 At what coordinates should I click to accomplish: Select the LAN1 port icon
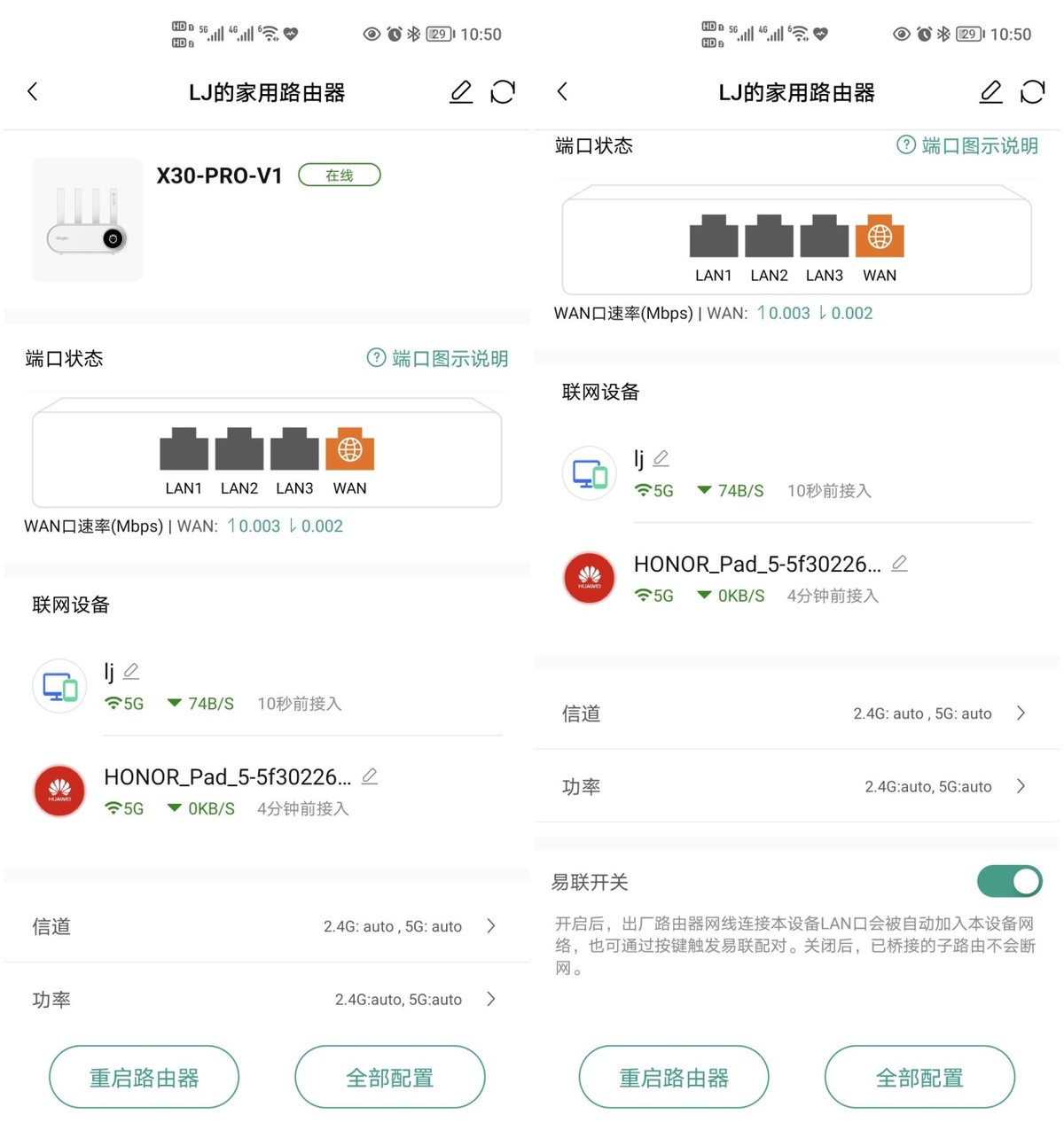point(184,452)
